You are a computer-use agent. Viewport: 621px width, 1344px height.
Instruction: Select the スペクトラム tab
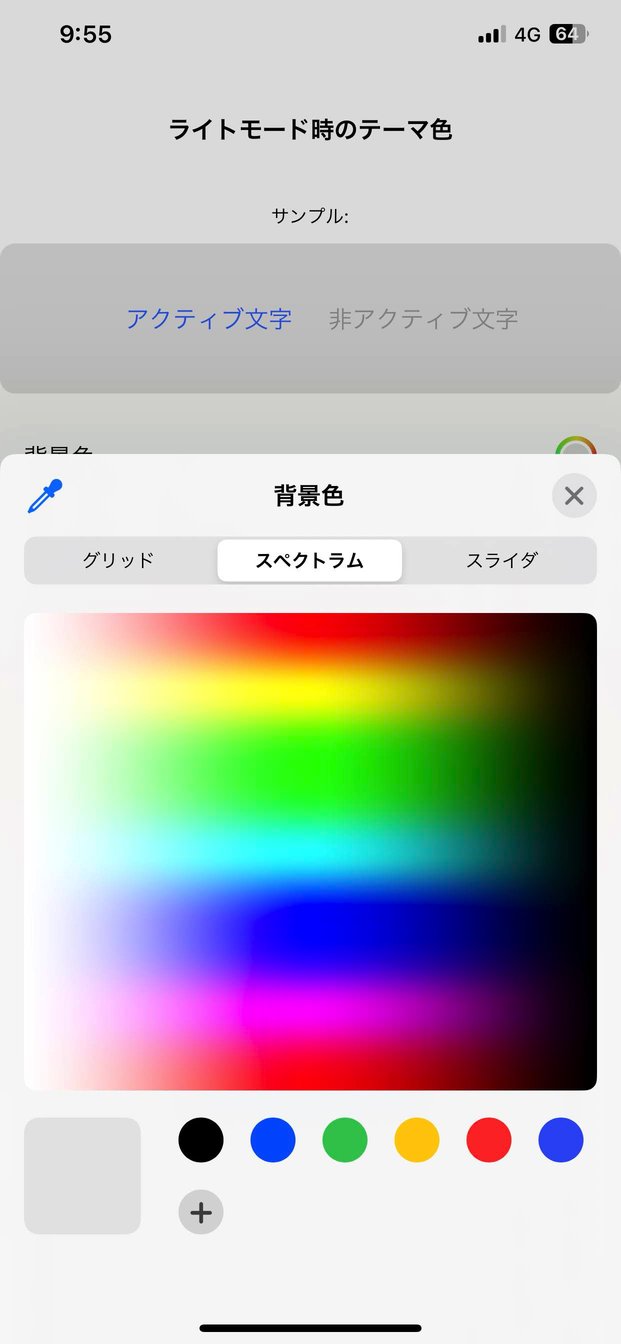pyautogui.click(x=309, y=560)
